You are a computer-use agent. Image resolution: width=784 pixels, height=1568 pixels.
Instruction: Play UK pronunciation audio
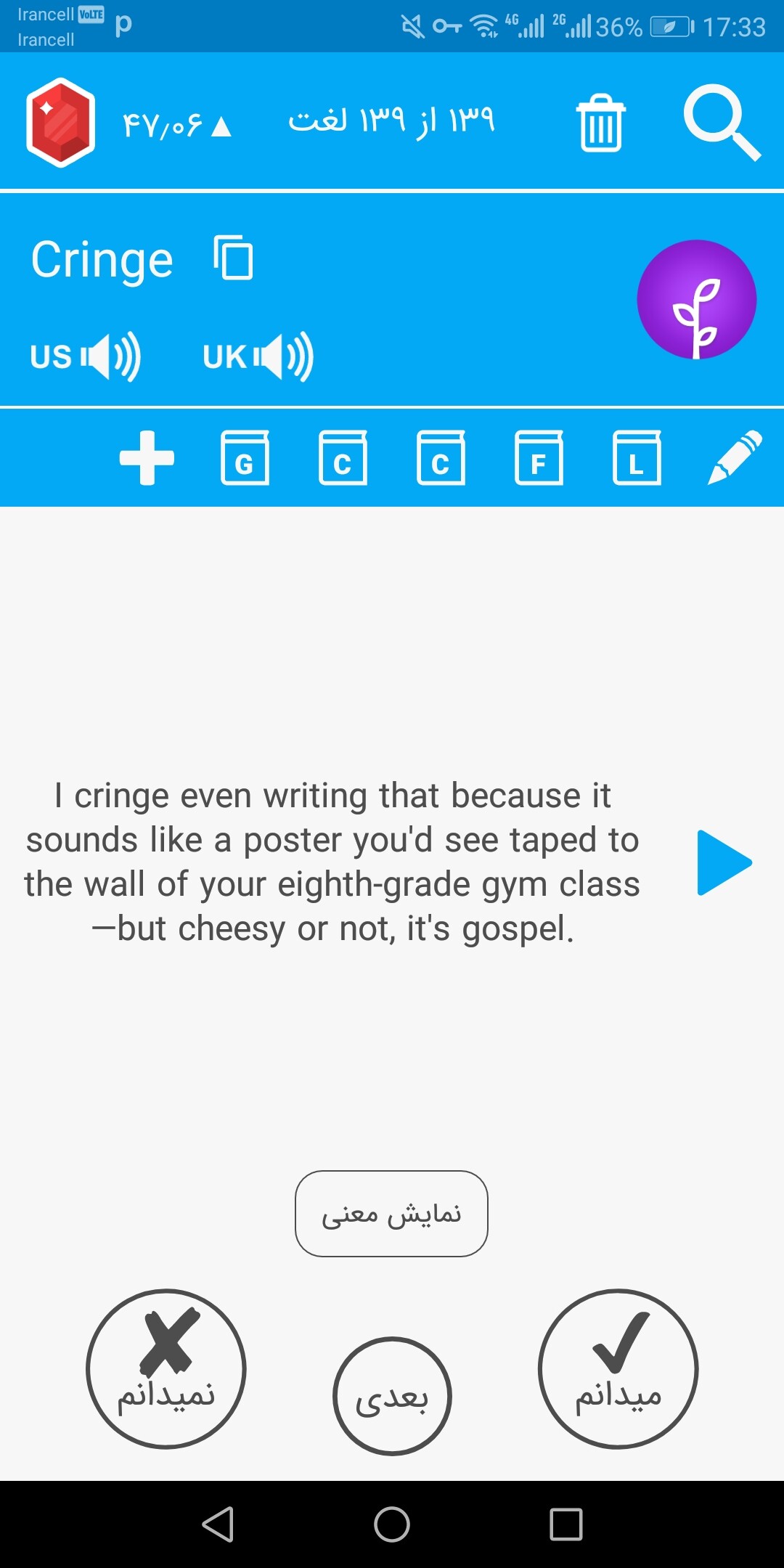pos(258,356)
